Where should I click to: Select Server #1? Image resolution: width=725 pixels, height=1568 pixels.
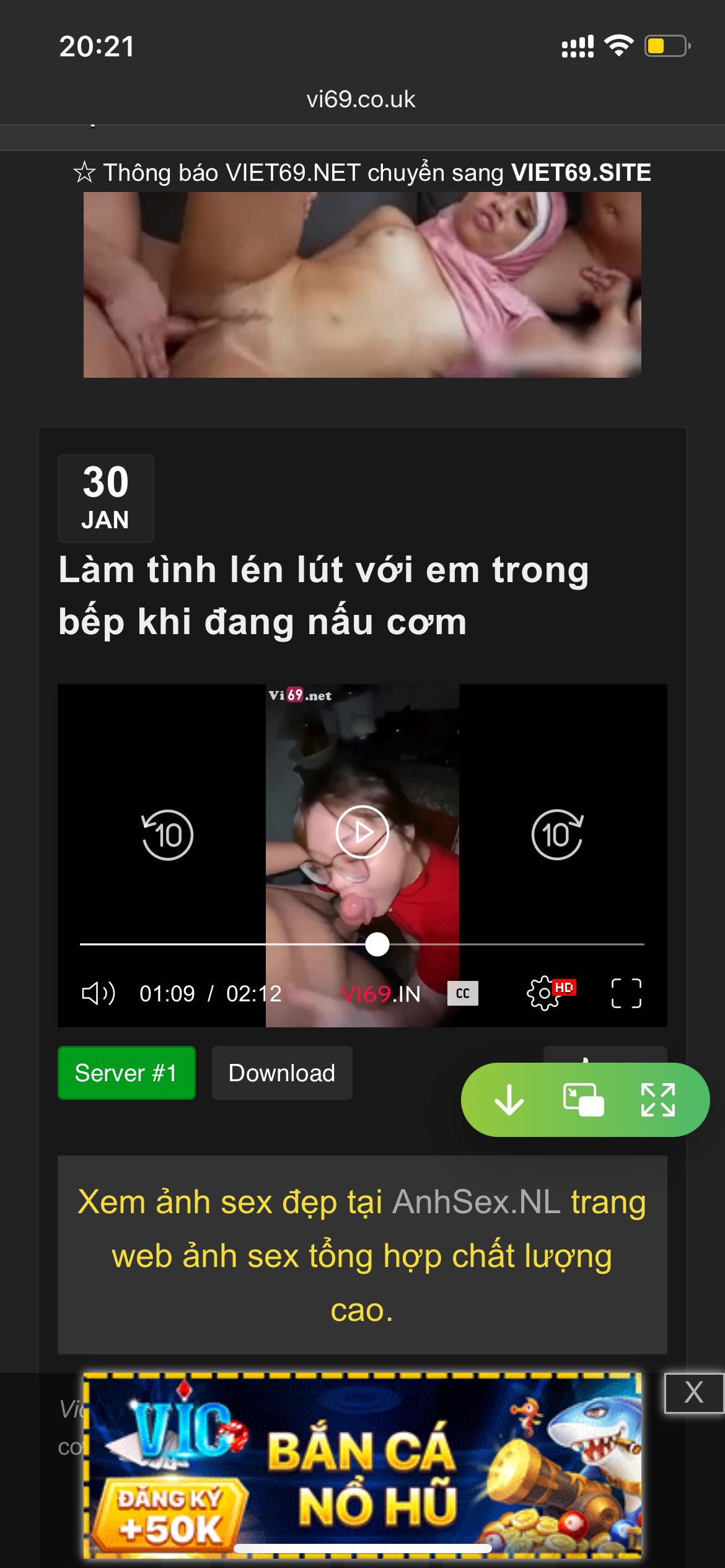tap(126, 1073)
